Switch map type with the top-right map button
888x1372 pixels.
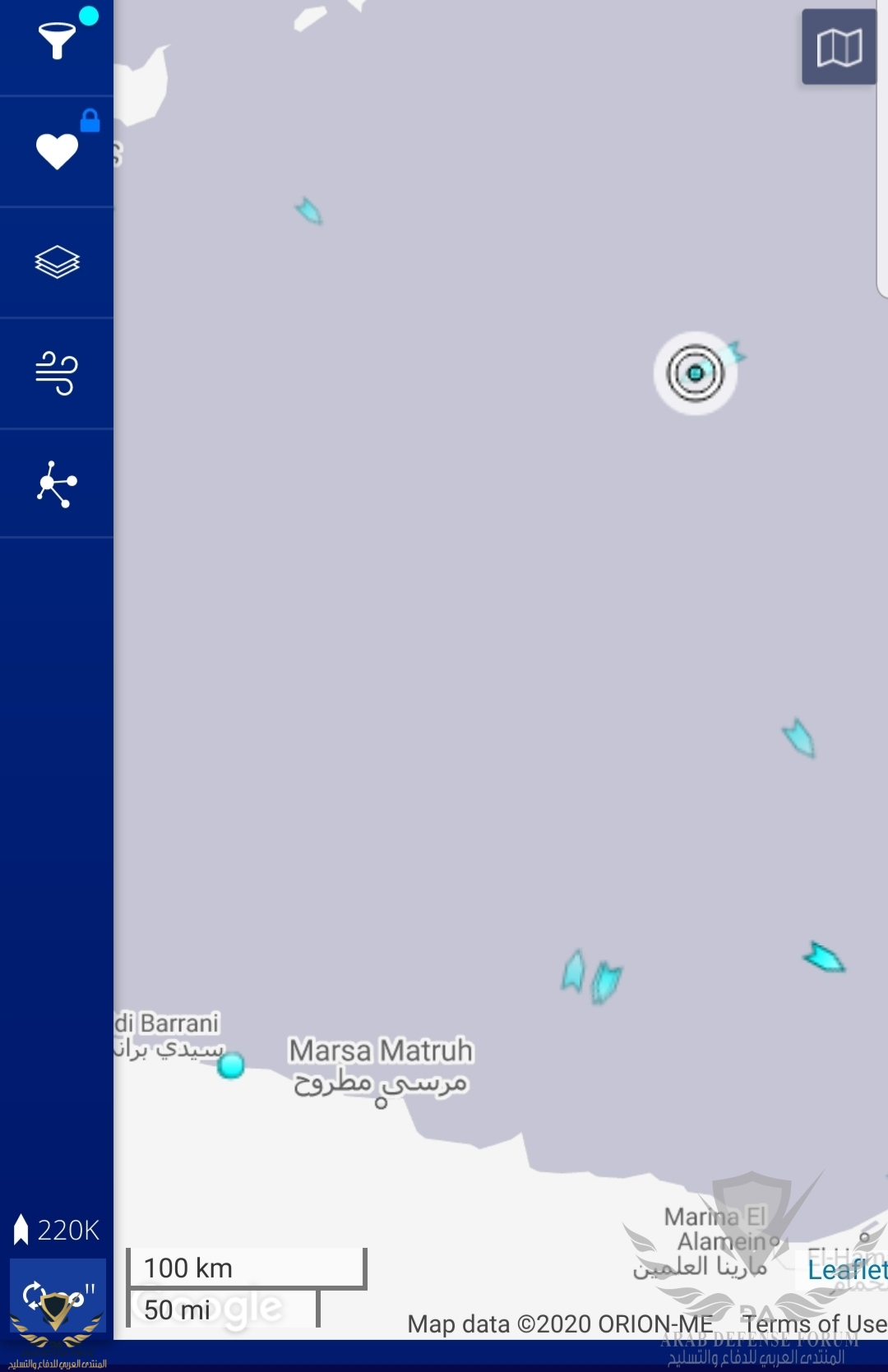[x=839, y=47]
